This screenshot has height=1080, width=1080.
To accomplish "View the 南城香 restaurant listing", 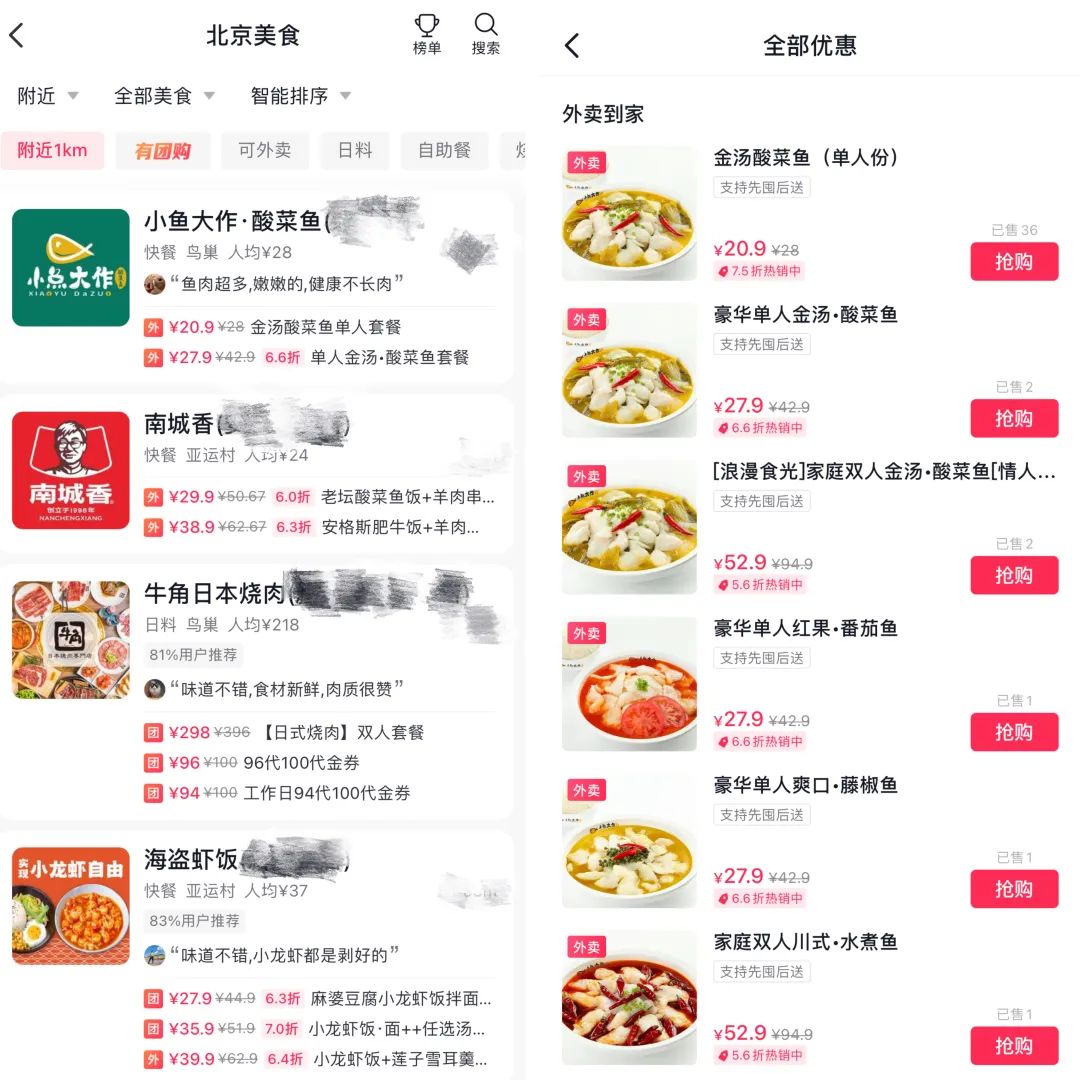I will pyautogui.click(x=179, y=424).
